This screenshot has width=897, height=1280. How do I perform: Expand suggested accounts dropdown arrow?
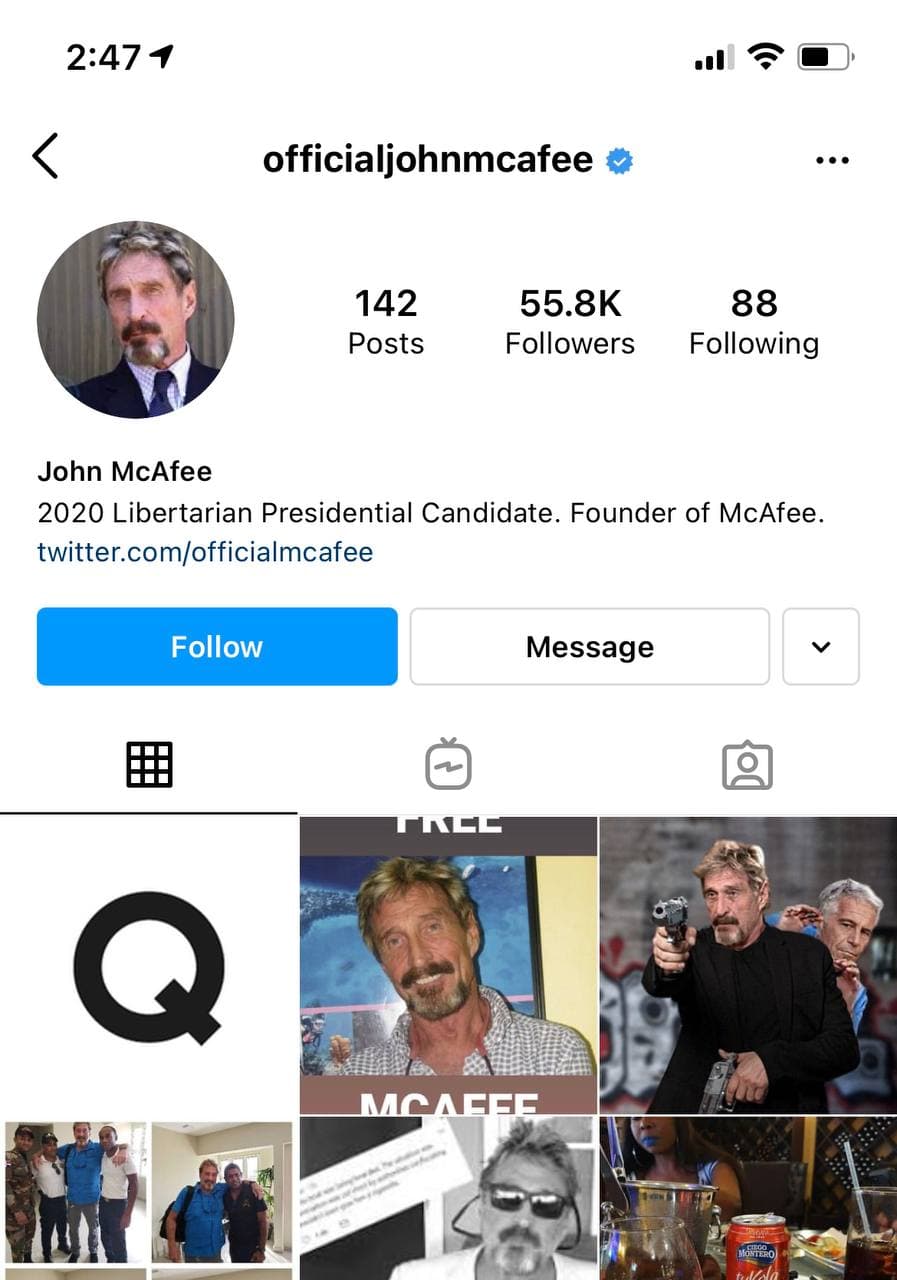tap(820, 647)
